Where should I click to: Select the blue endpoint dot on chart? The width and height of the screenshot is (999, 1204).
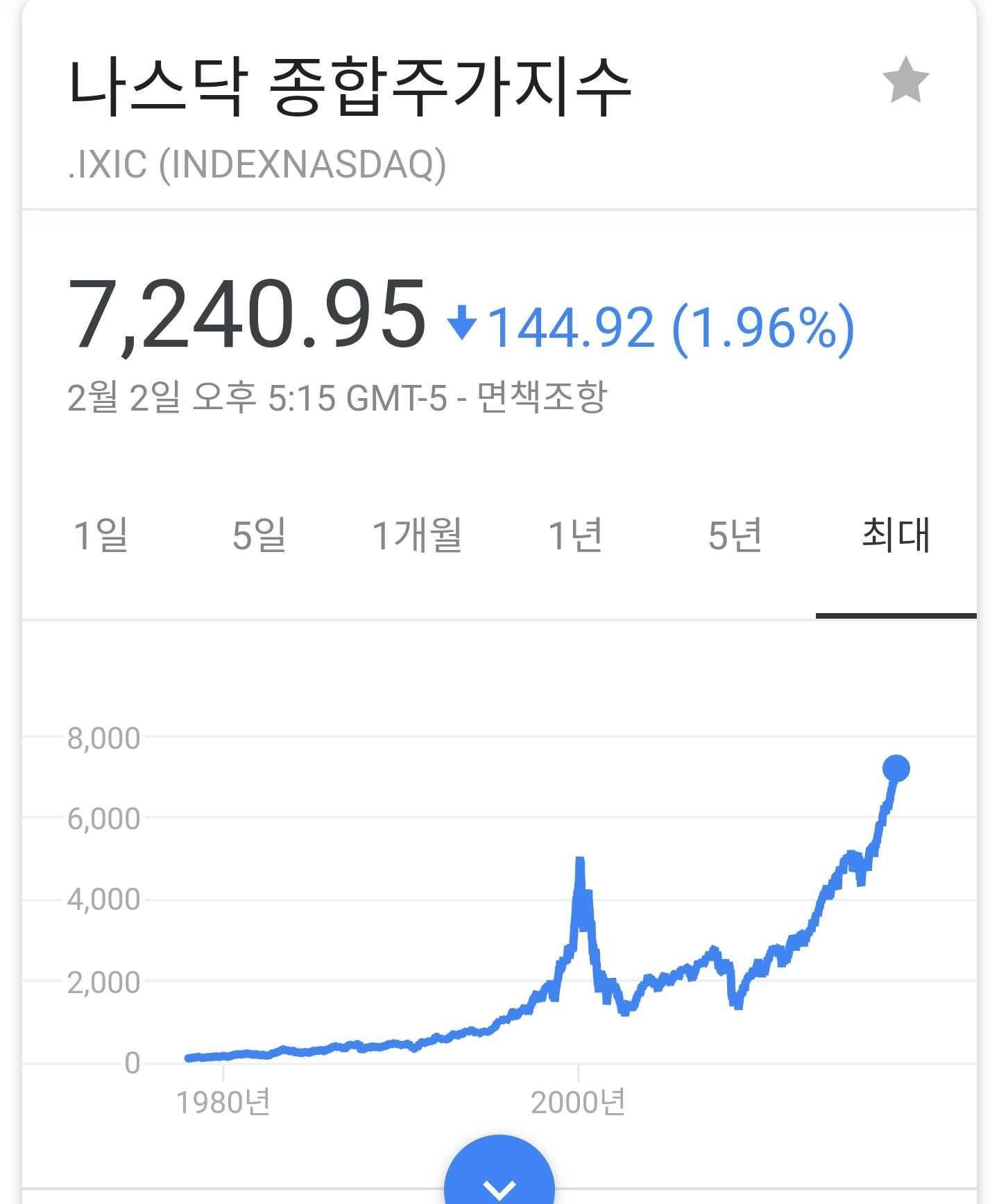pos(896,768)
